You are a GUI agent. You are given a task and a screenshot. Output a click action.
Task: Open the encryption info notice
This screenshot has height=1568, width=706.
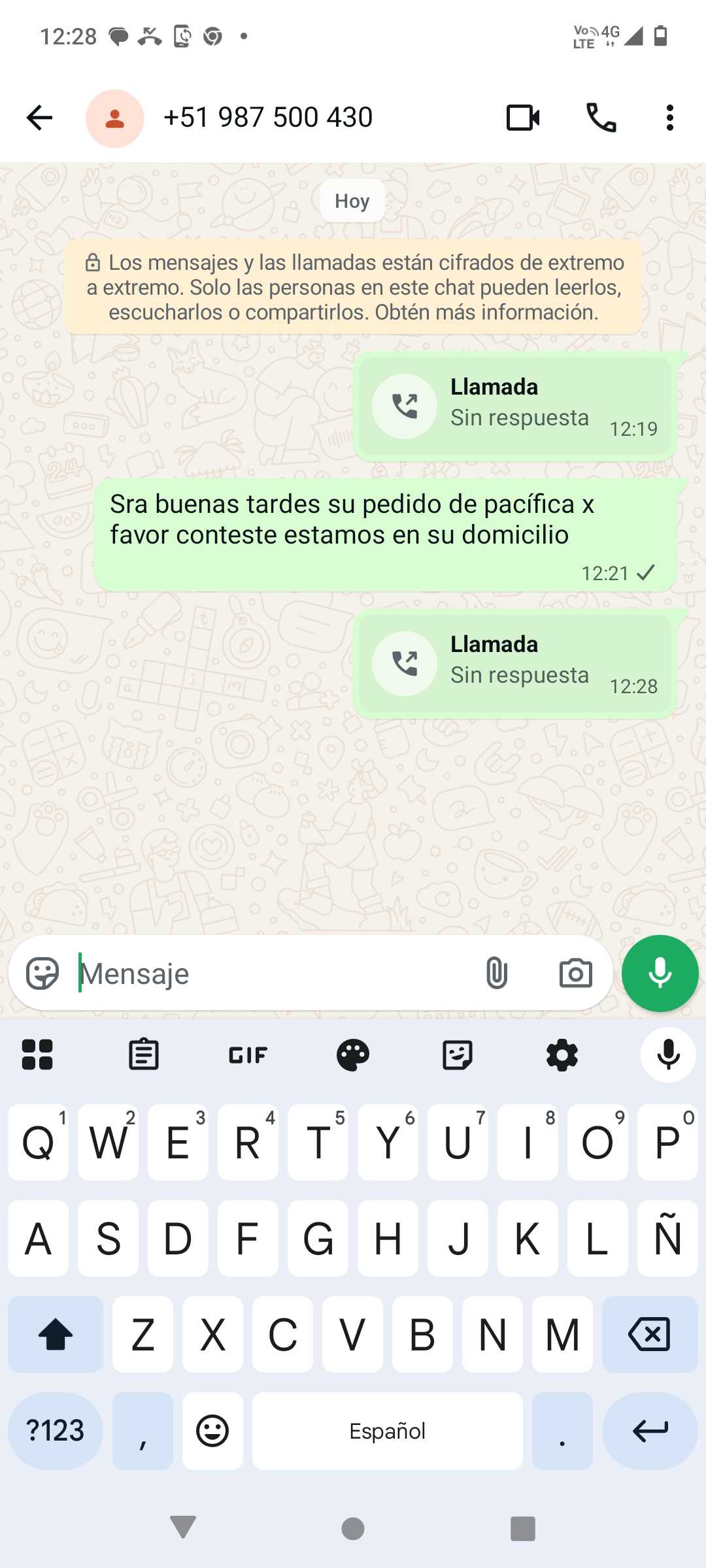[353, 287]
